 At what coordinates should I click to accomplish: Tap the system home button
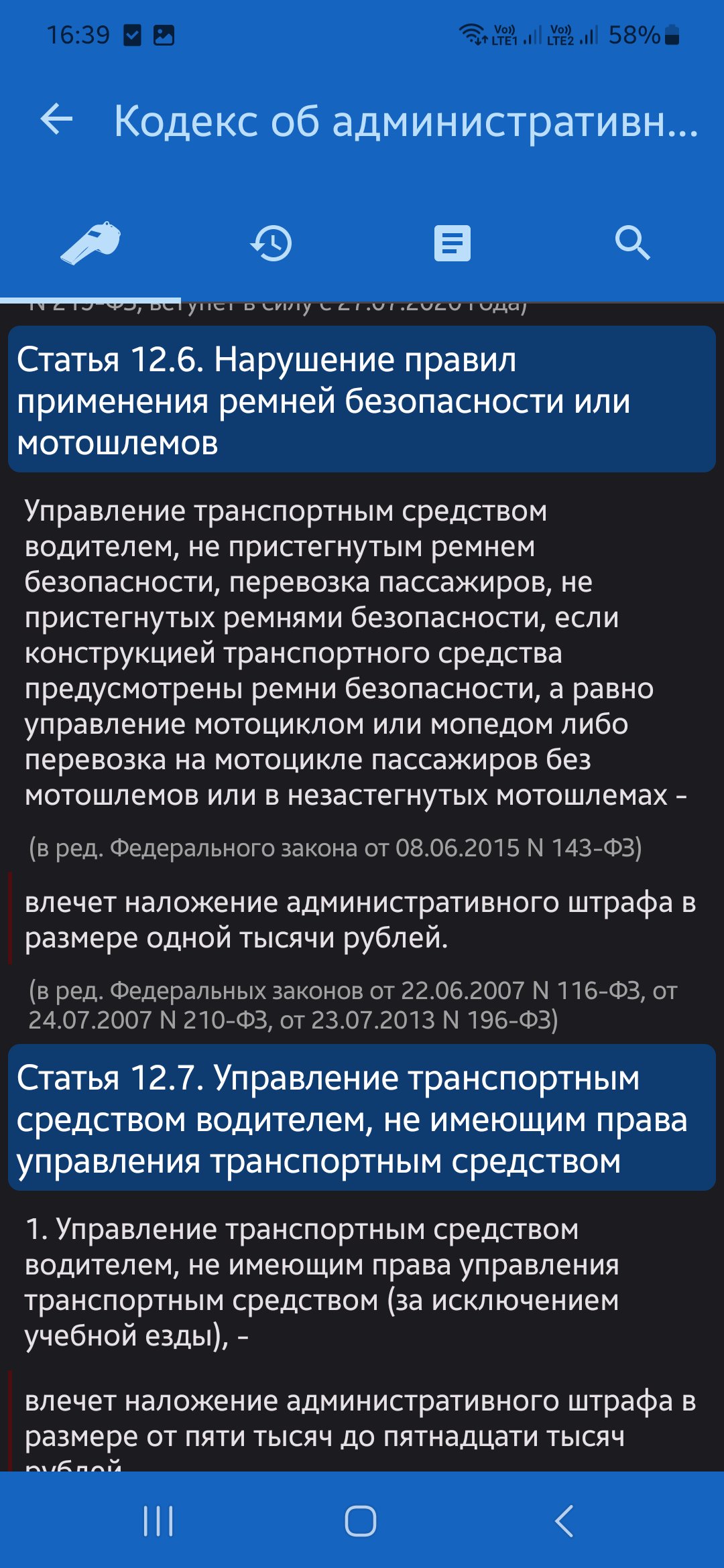click(361, 1520)
